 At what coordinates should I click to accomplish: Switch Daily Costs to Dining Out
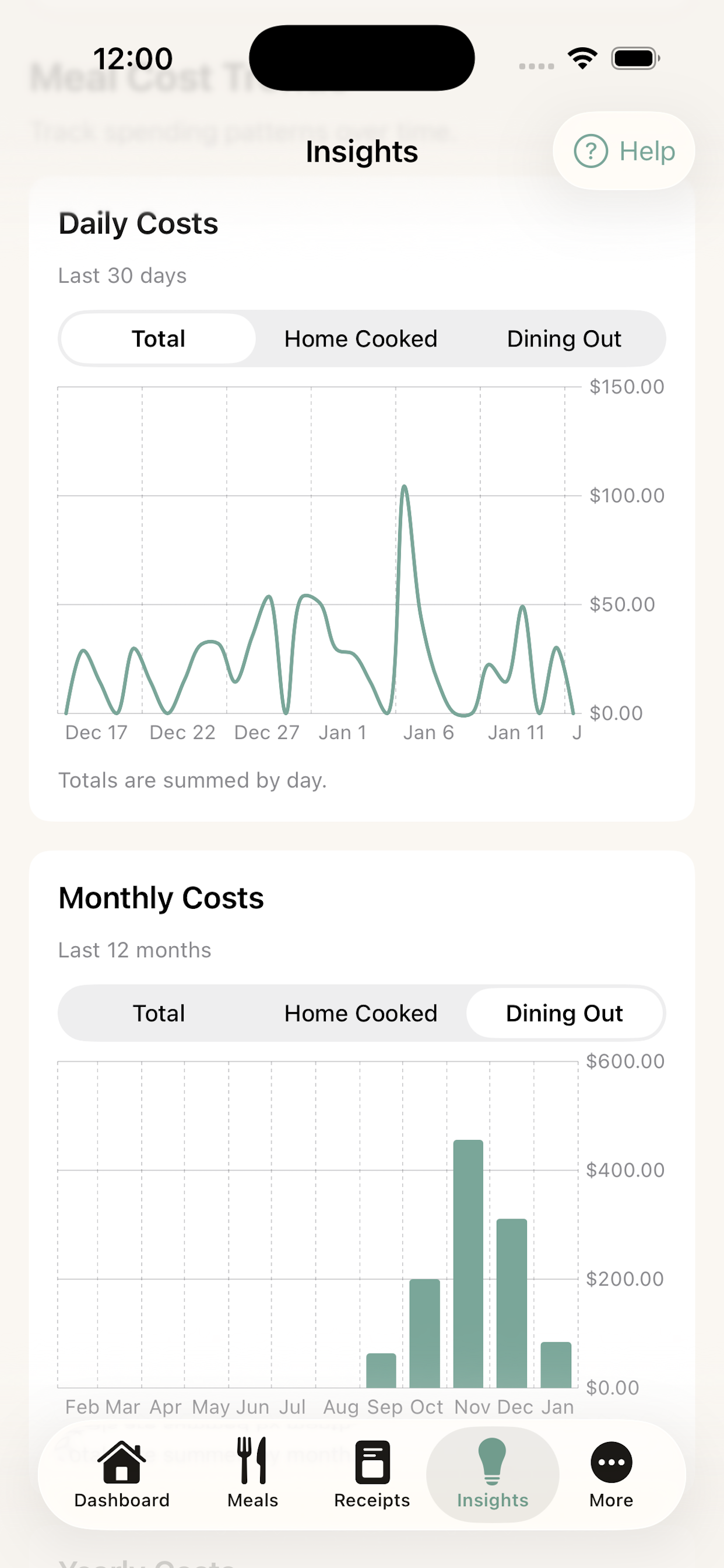point(564,338)
